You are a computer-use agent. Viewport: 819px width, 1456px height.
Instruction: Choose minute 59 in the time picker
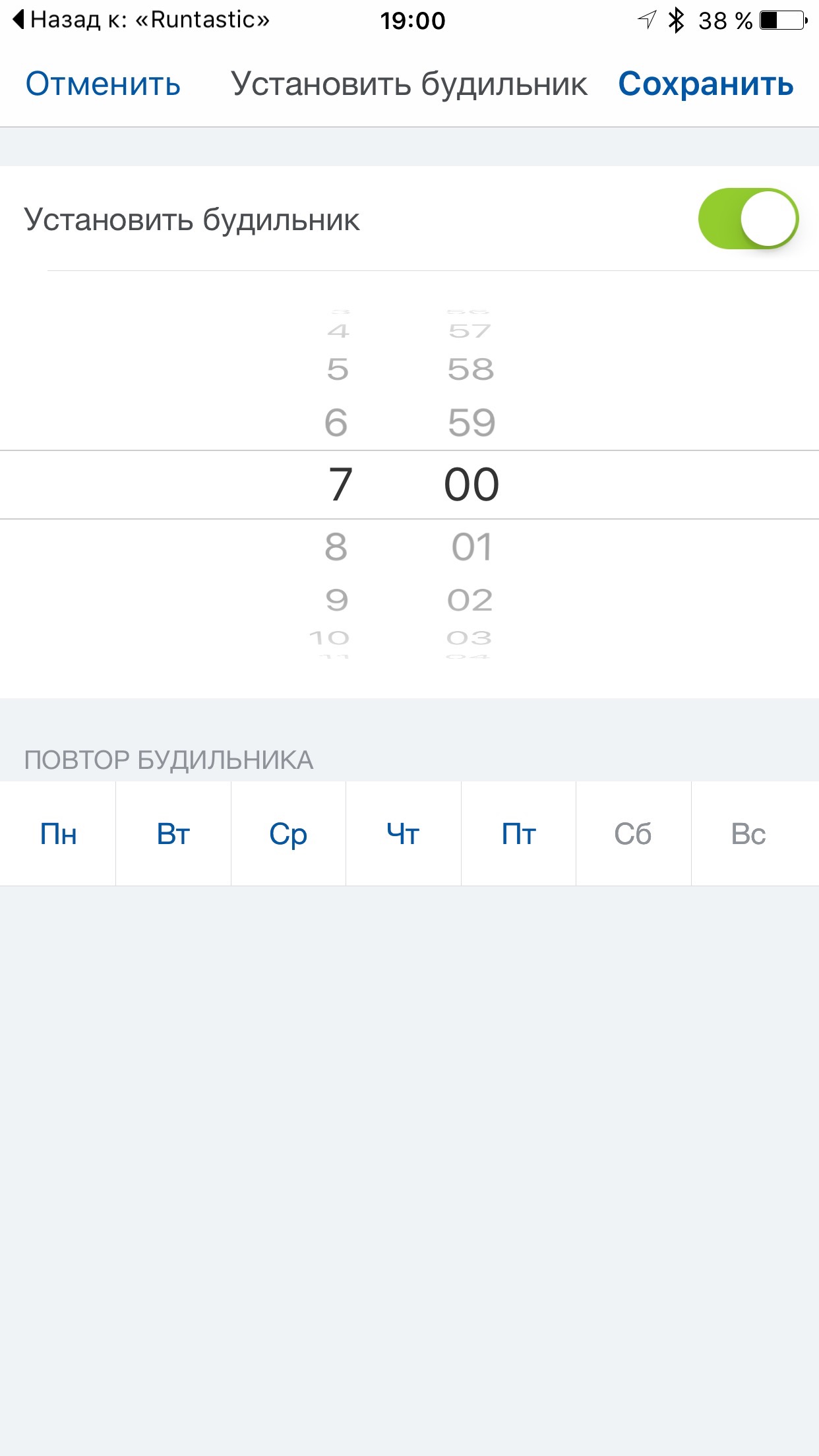(471, 423)
